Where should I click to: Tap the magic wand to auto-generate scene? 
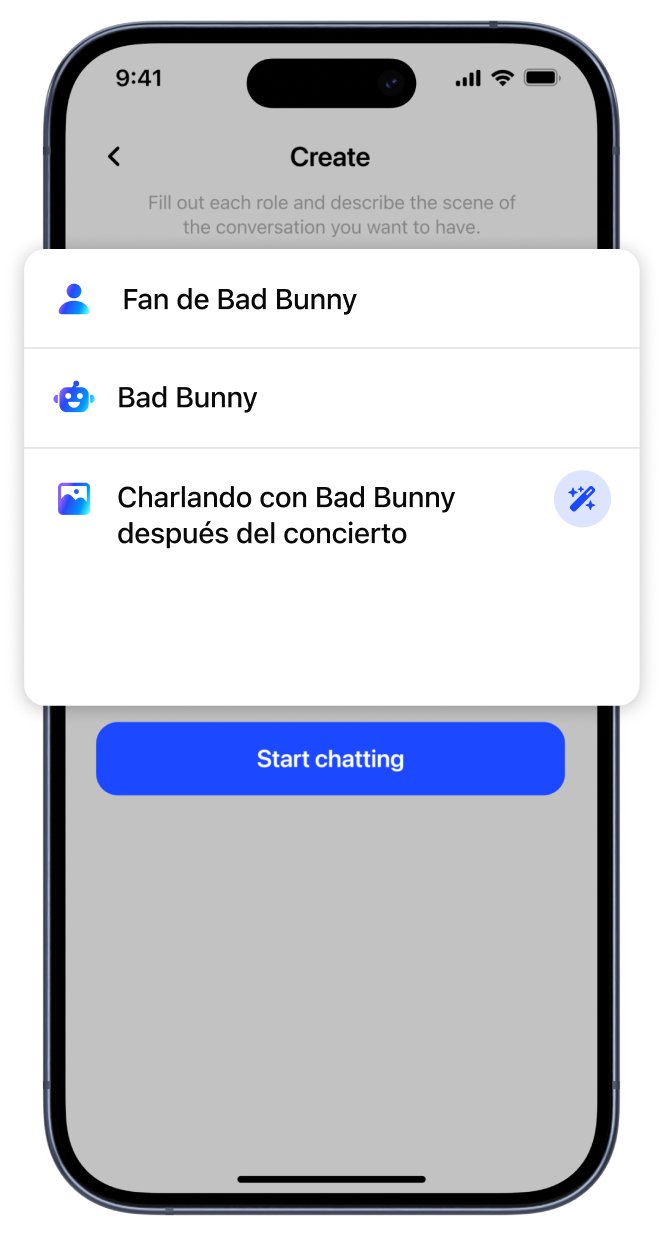[582, 498]
